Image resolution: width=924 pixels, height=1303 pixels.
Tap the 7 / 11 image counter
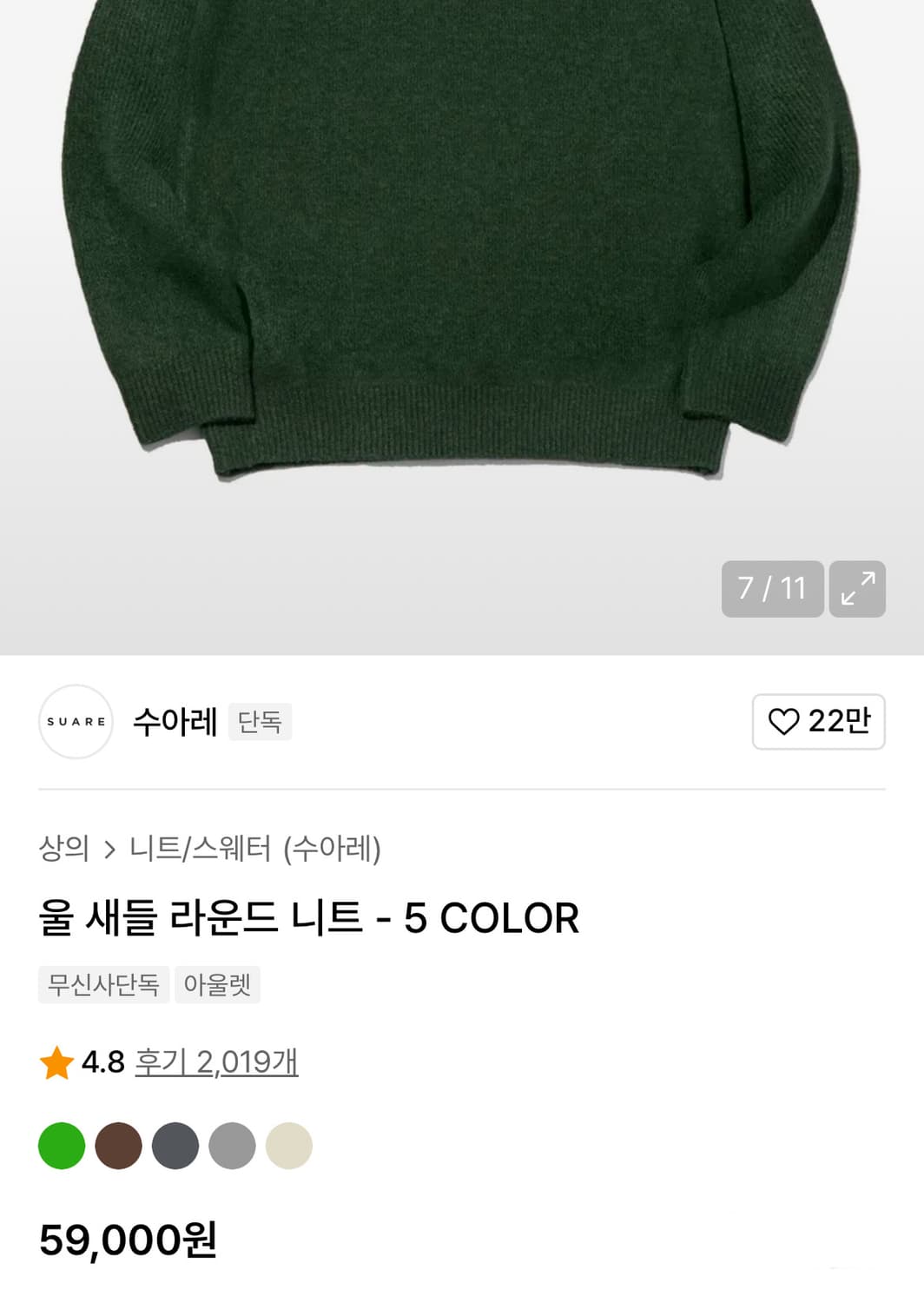[773, 589]
